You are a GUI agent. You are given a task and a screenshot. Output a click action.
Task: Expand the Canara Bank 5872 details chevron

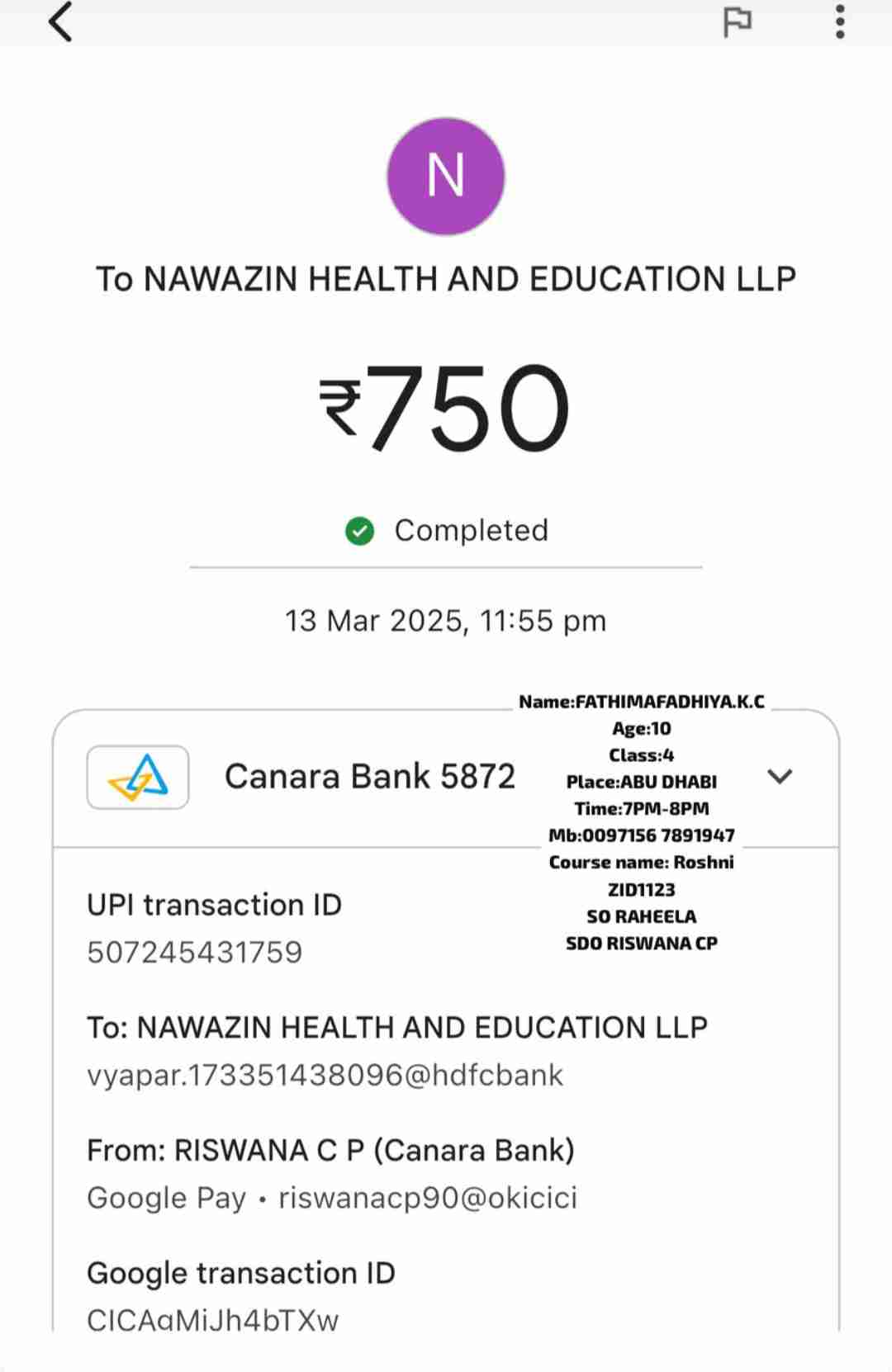[780, 776]
